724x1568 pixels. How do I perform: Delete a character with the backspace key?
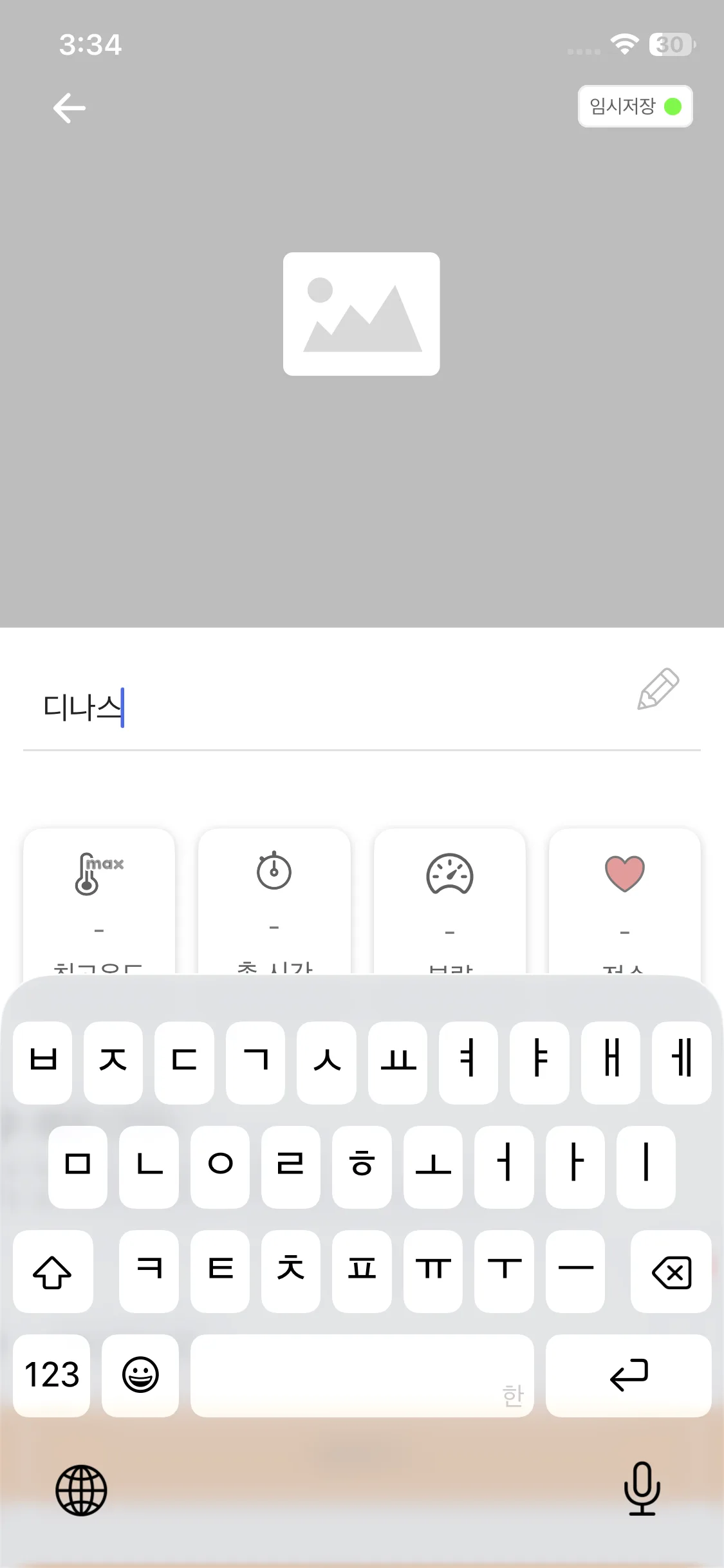671,1272
